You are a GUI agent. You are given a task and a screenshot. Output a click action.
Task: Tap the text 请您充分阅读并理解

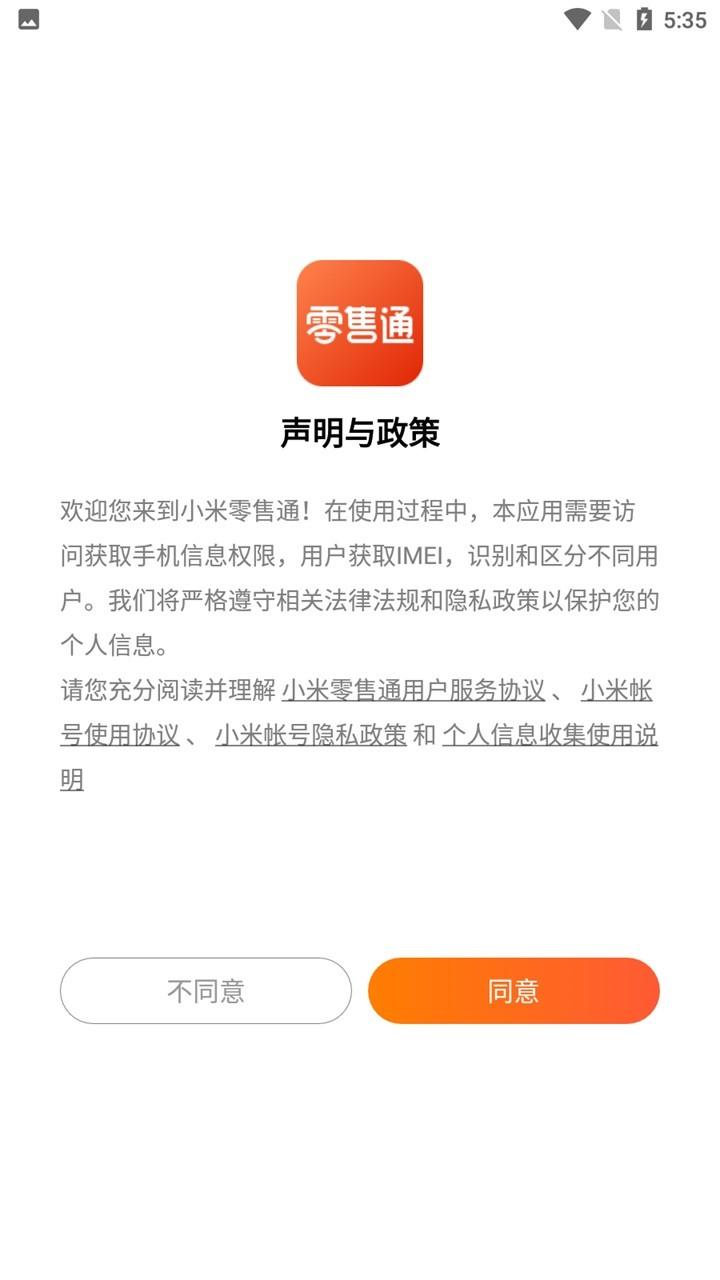165,690
